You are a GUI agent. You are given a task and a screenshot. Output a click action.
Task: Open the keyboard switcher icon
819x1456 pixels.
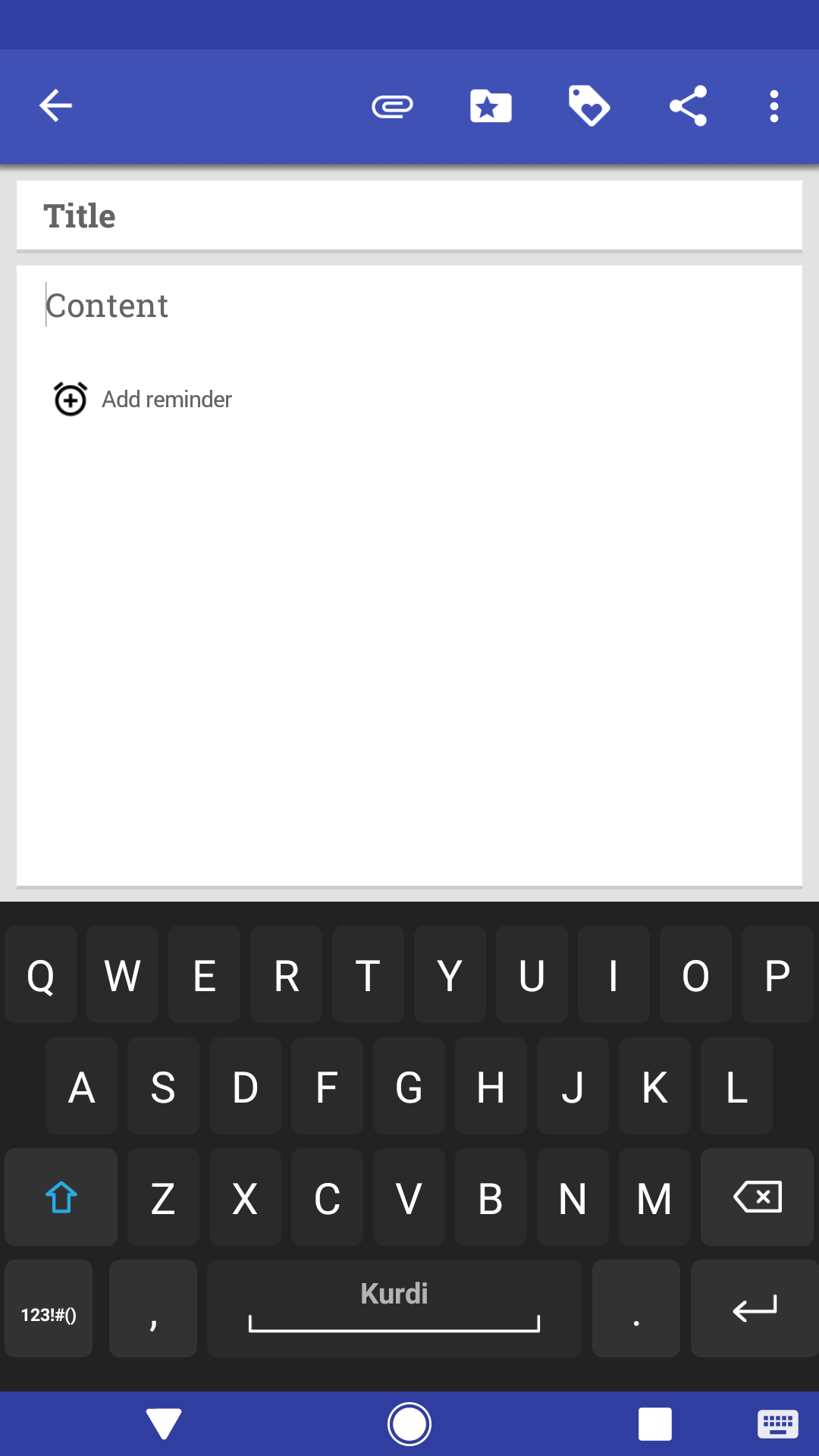point(777,1424)
